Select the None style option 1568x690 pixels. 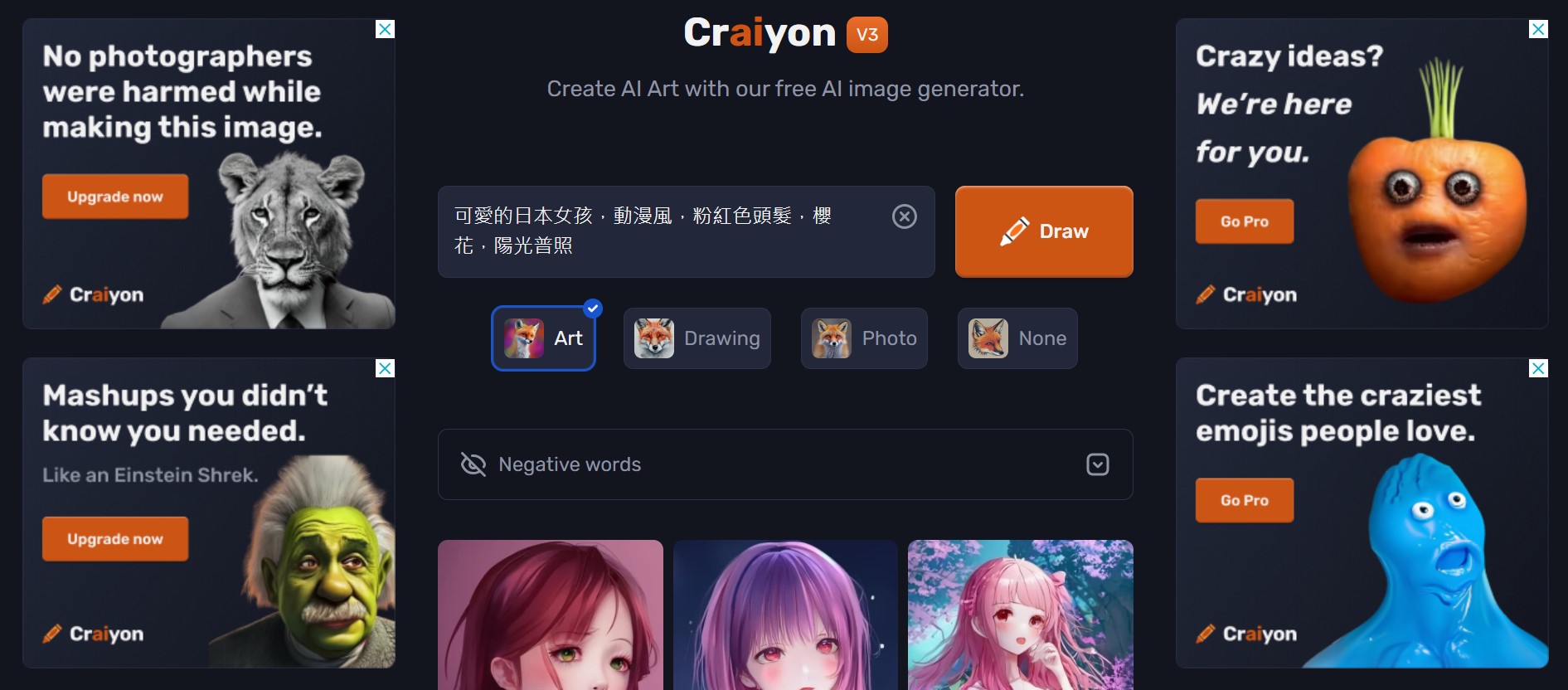click(x=1017, y=338)
